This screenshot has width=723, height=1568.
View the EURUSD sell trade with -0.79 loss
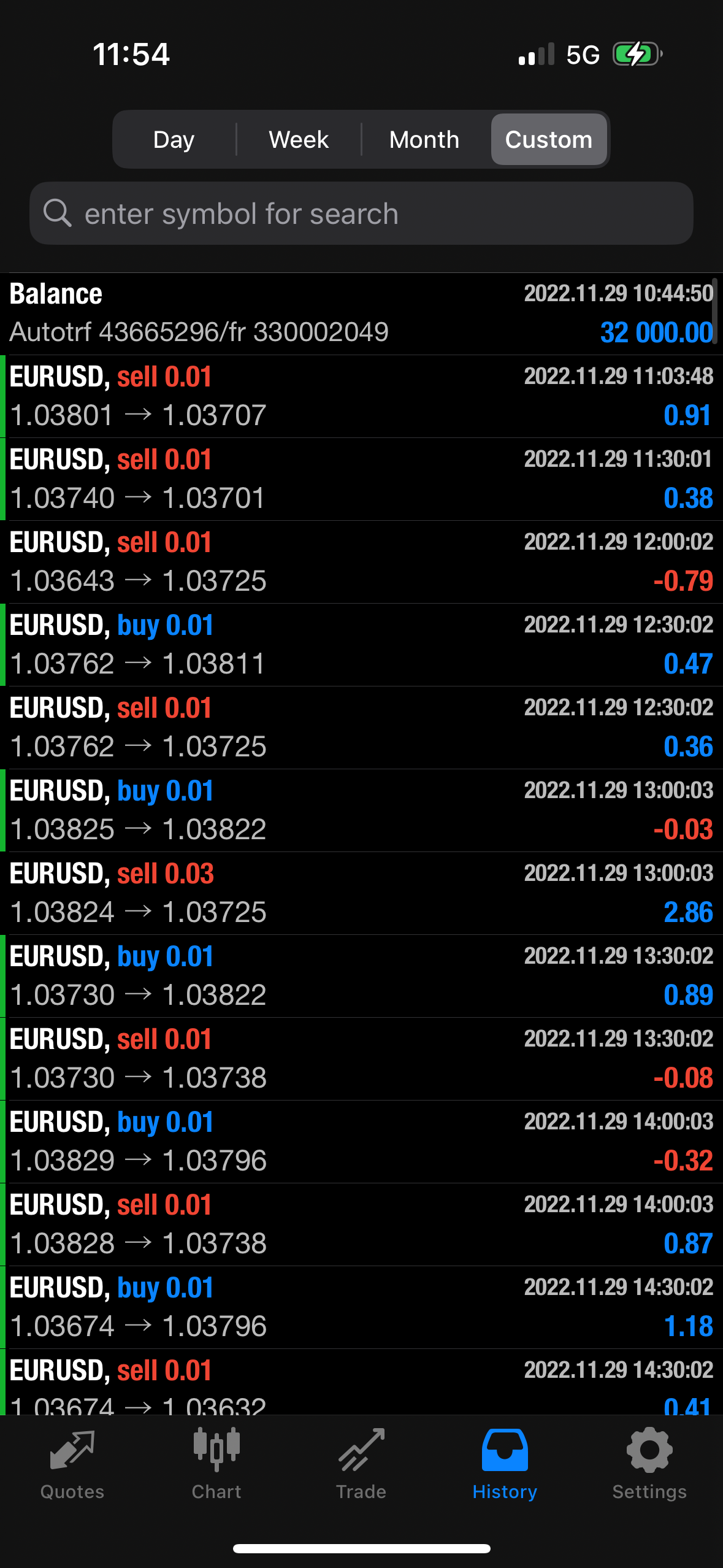pyautogui.click(x=361, y=562)
